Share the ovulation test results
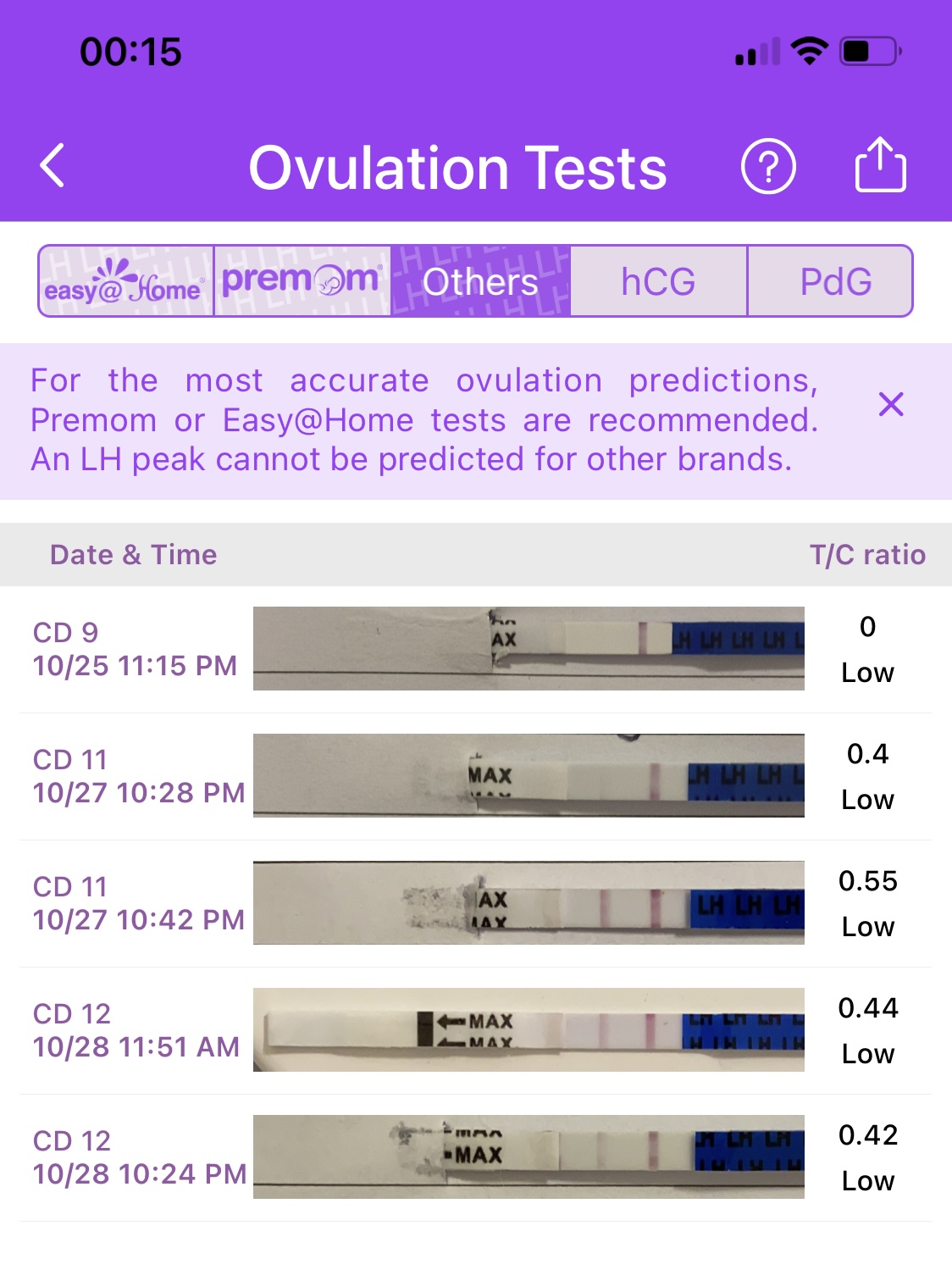Screen dimensions: 952x1270 click(x=880, y=165)
